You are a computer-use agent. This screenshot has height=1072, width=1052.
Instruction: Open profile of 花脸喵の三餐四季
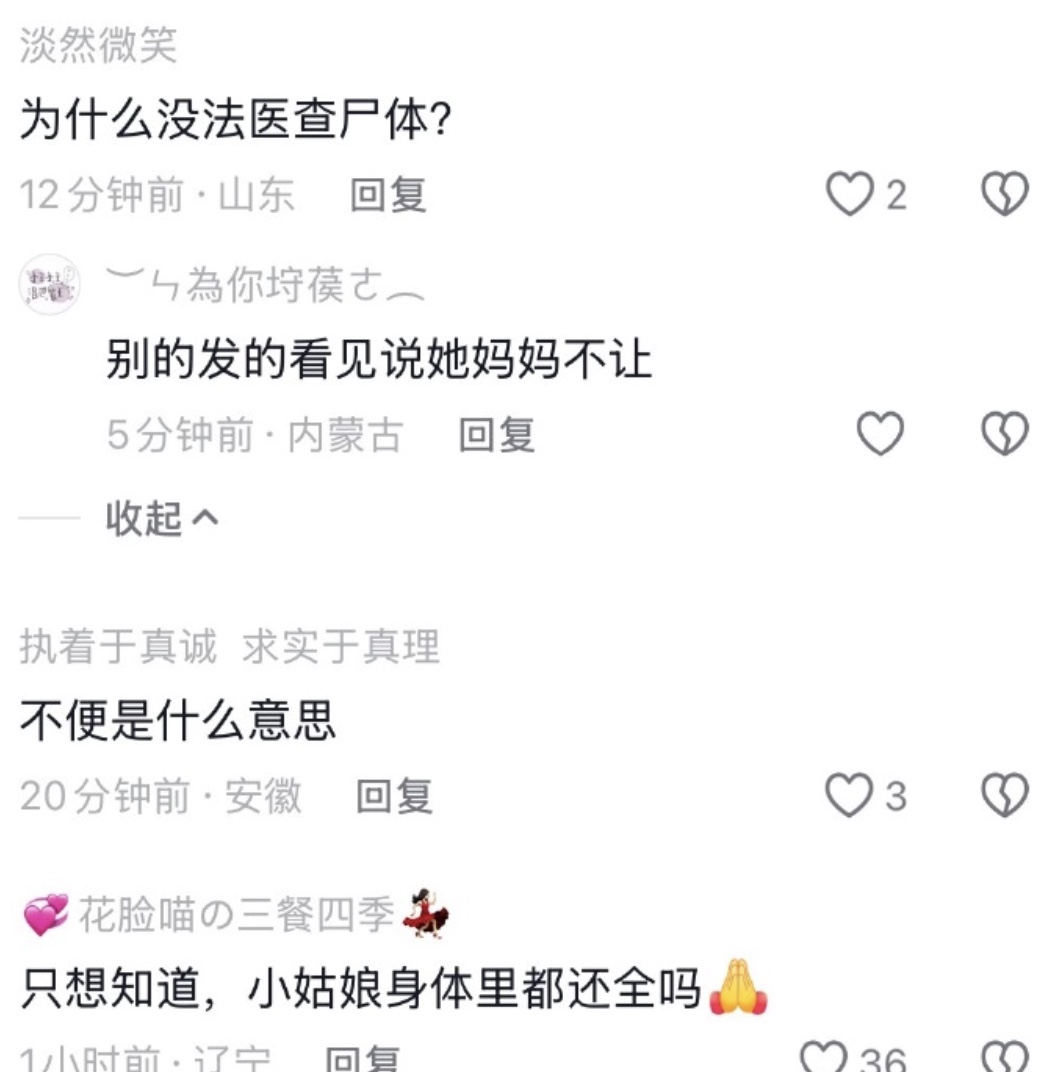(235, 915)
